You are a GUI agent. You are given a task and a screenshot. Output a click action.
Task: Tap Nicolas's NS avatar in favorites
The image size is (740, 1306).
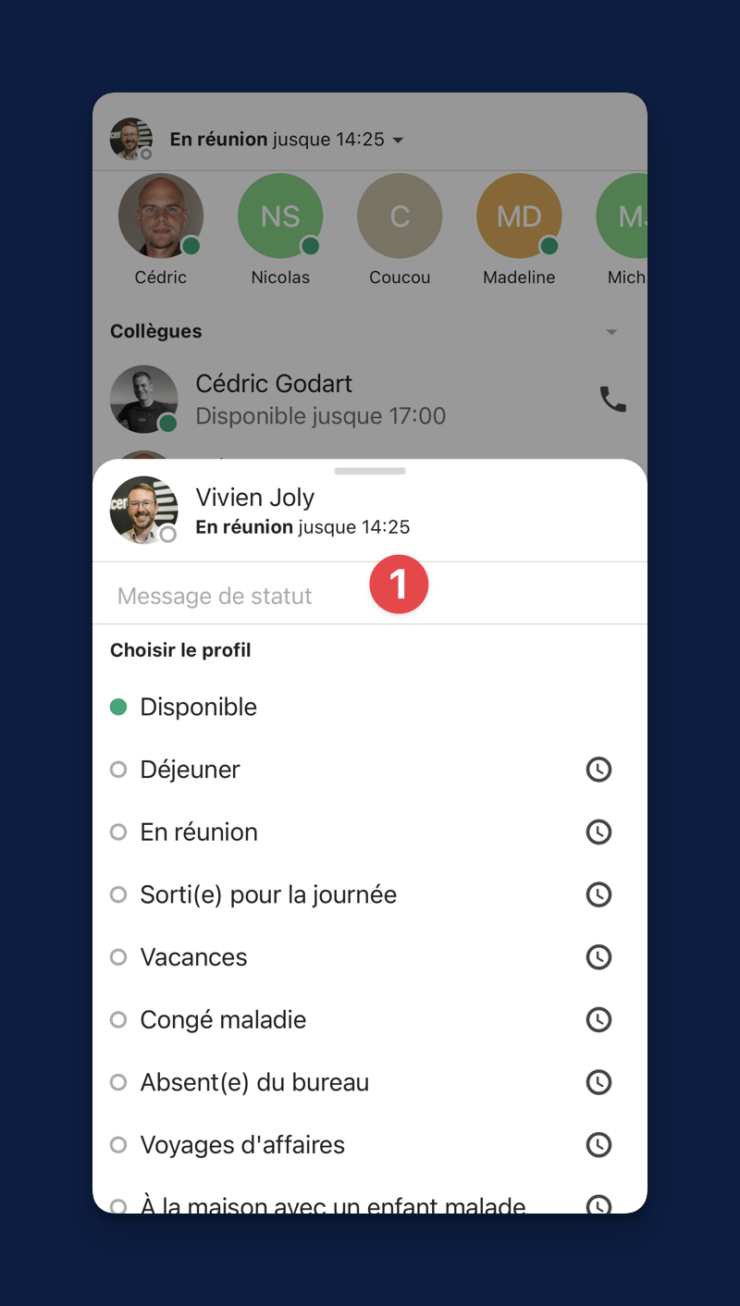coord(280,215)
